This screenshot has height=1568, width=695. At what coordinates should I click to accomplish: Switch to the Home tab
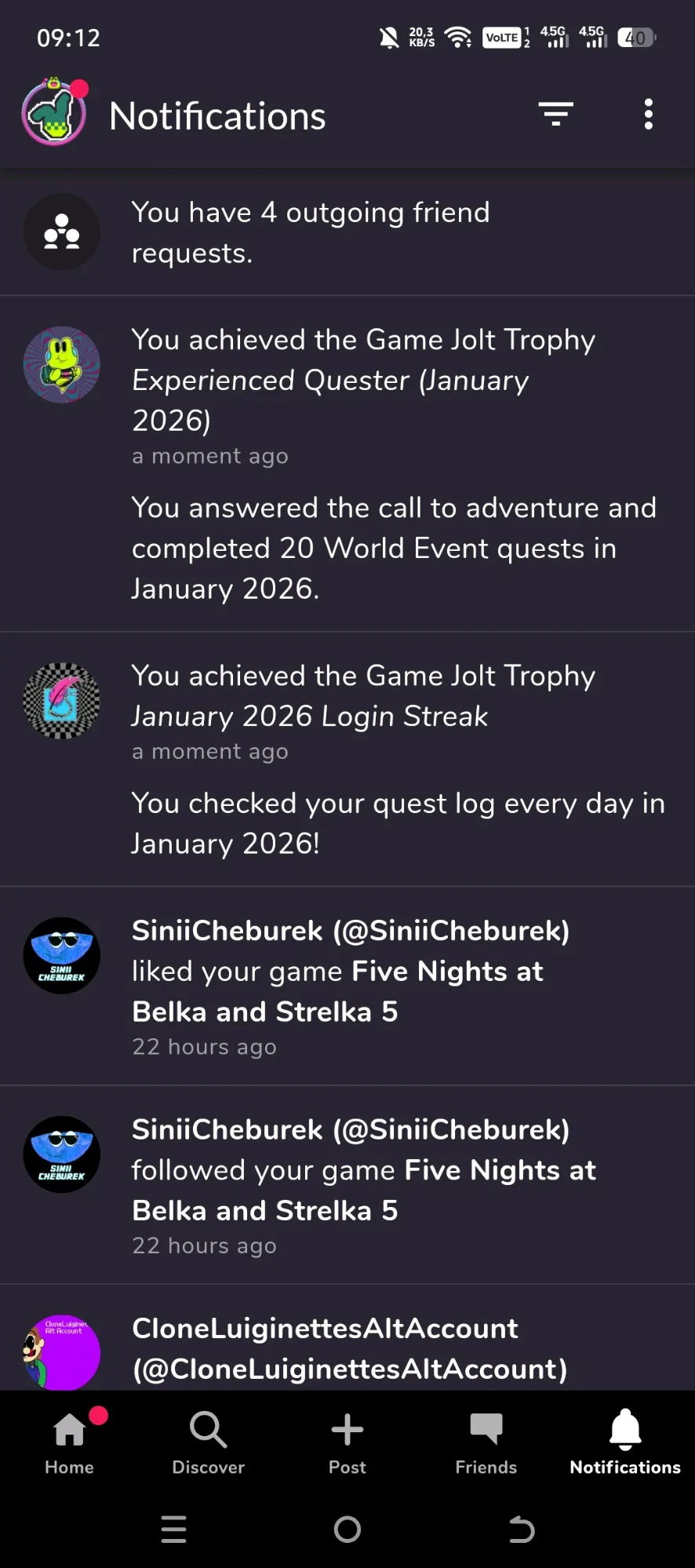point(69,1442)
